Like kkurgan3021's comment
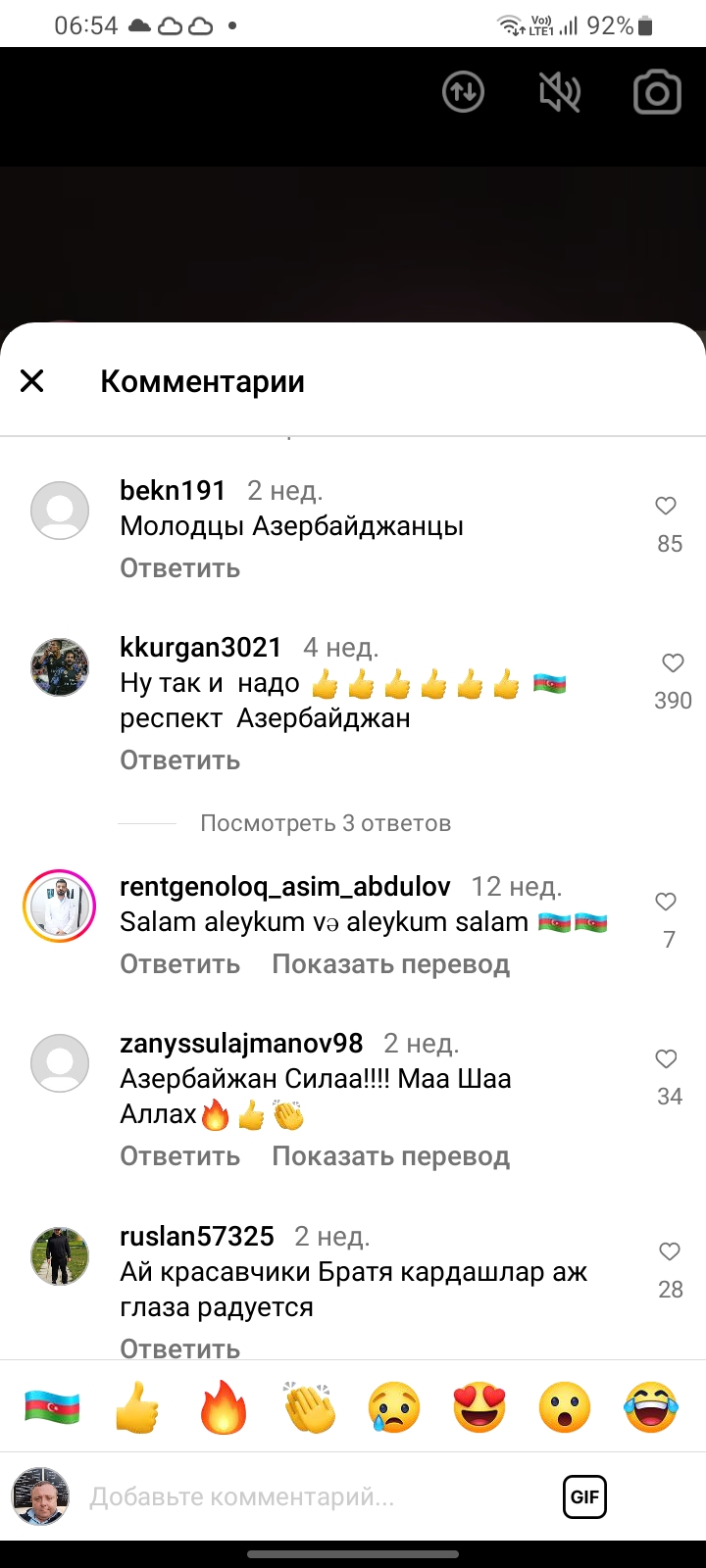 tap(673, 663)
